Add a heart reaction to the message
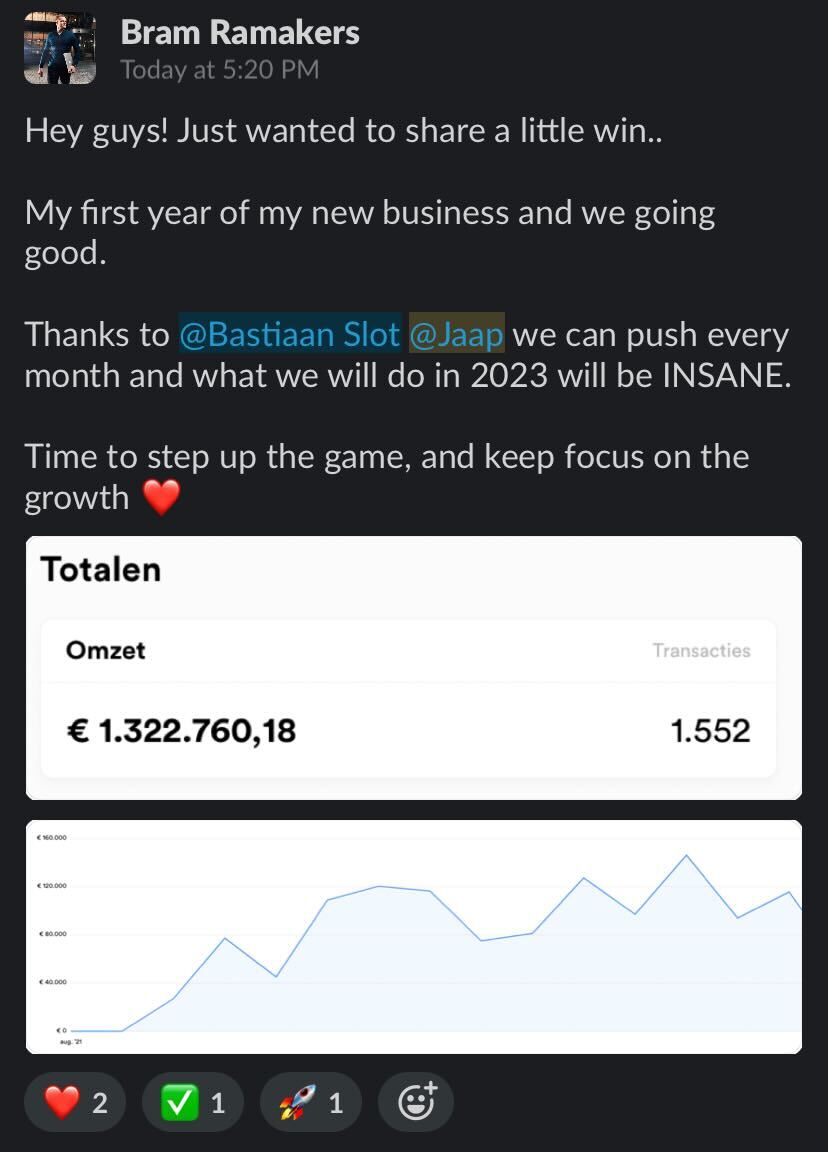828x1152 pixels. coord(75,1103)
